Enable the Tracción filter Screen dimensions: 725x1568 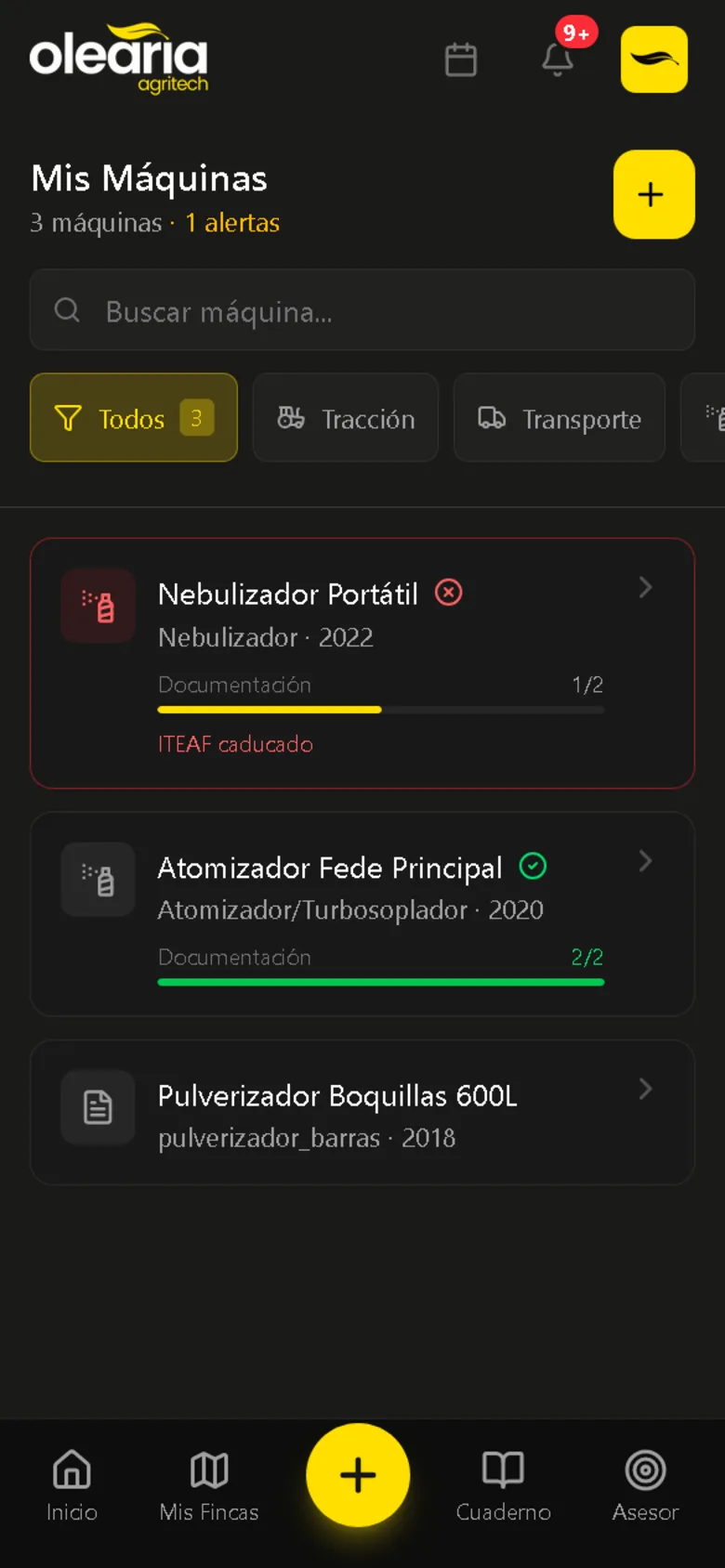pyautogui.click(x=345, y=418)
